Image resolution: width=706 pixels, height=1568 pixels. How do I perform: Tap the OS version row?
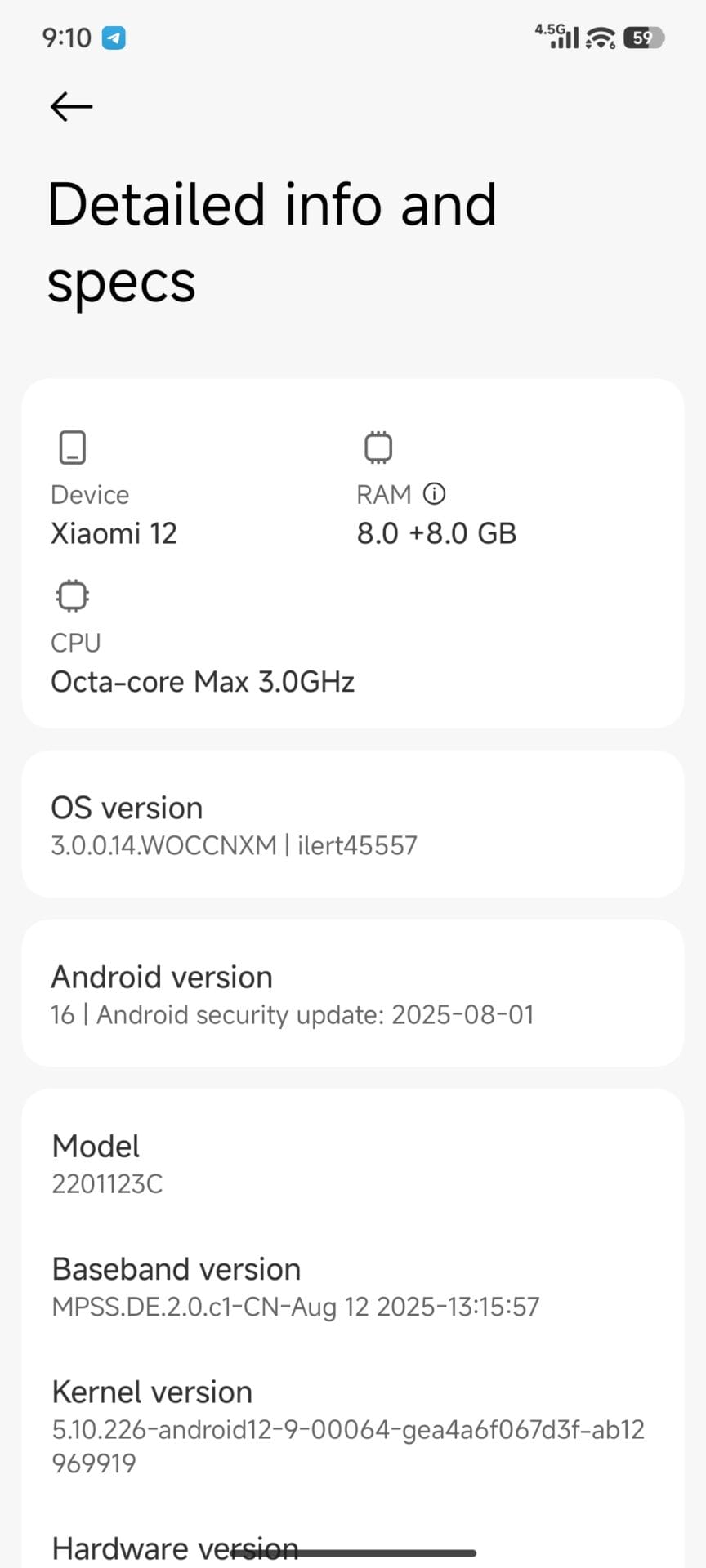[352, 825]
